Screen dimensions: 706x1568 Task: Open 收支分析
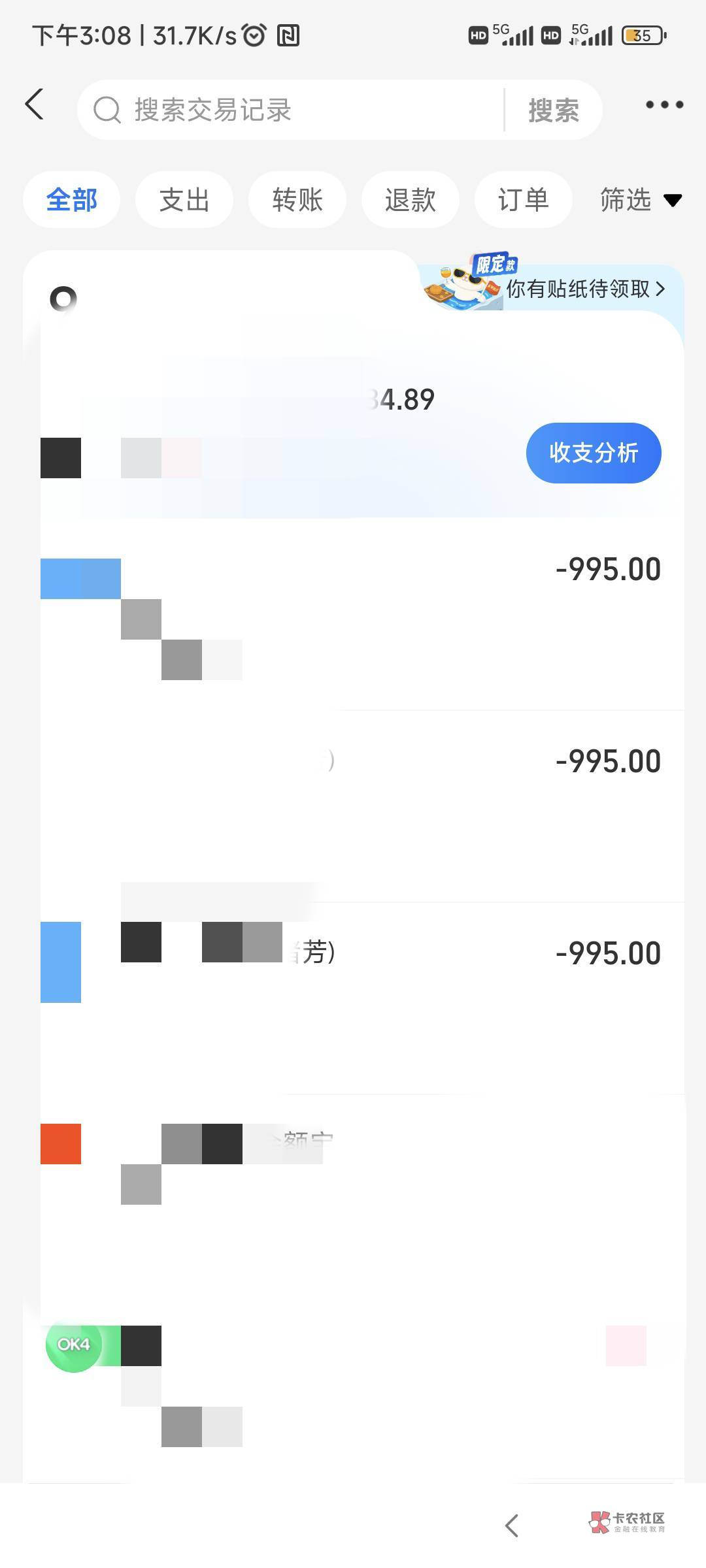594,453
